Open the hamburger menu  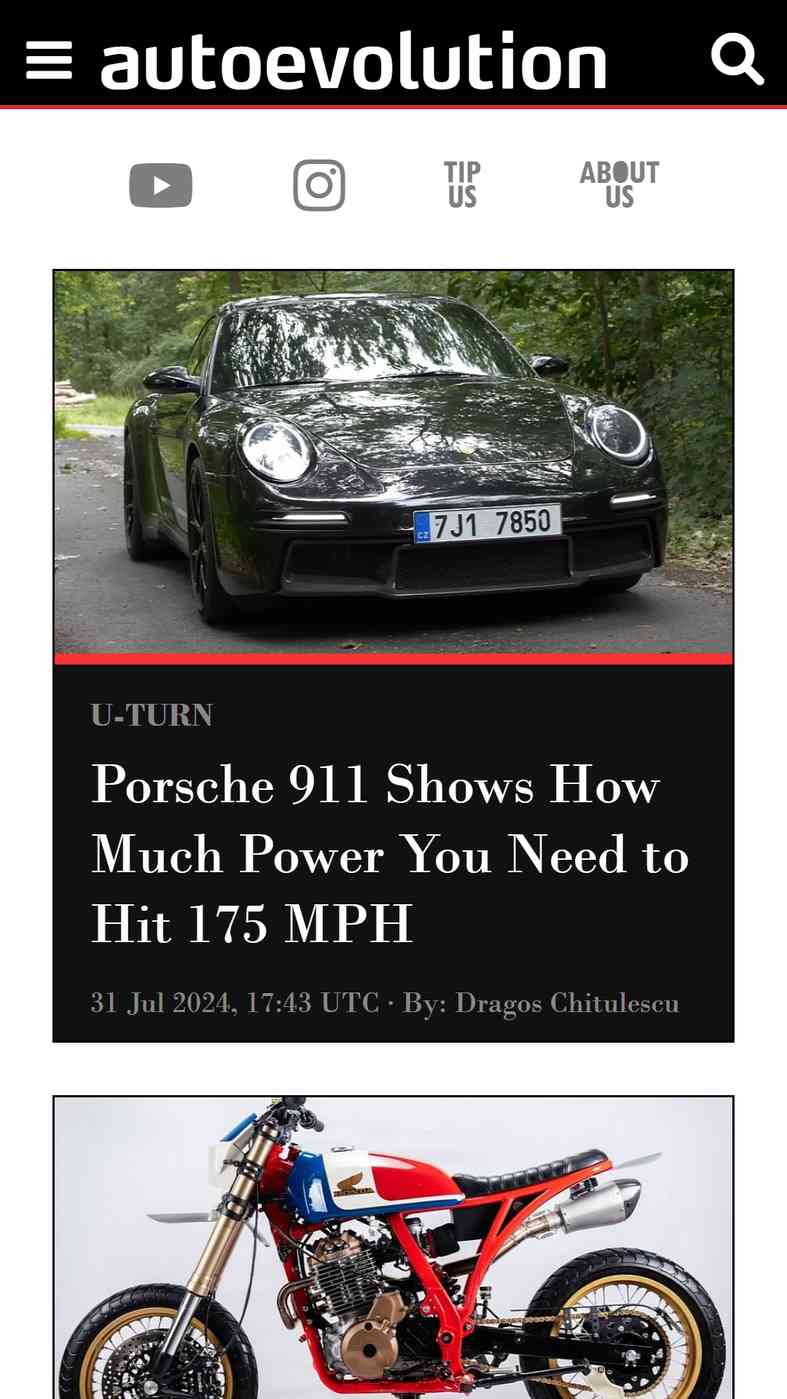click(49, 61)
